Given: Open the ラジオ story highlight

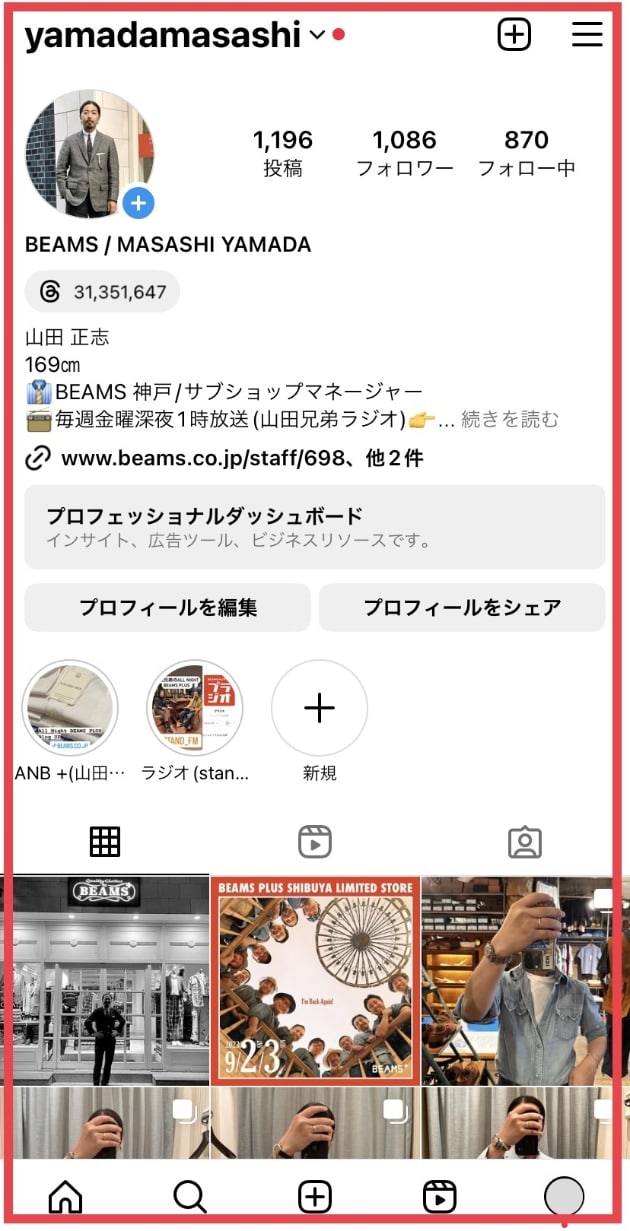Looking at the screenshot, I should click(195, 709).
